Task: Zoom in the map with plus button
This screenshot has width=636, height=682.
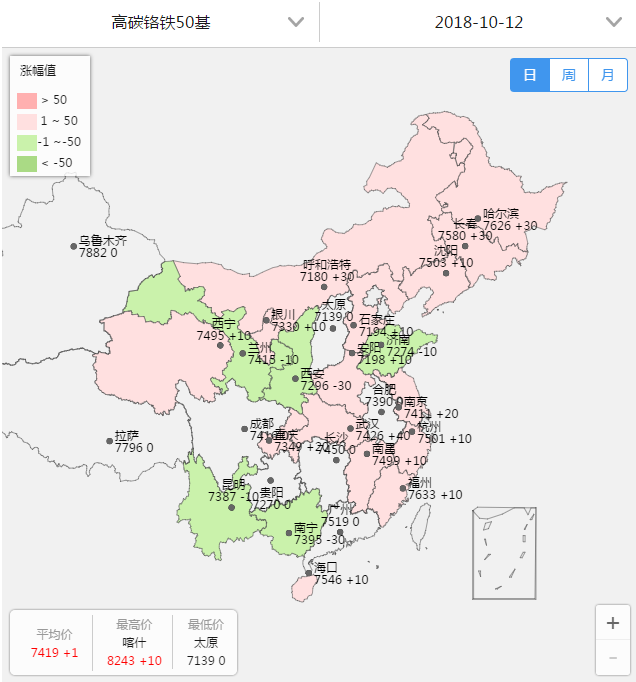Action: pos(612,622)
